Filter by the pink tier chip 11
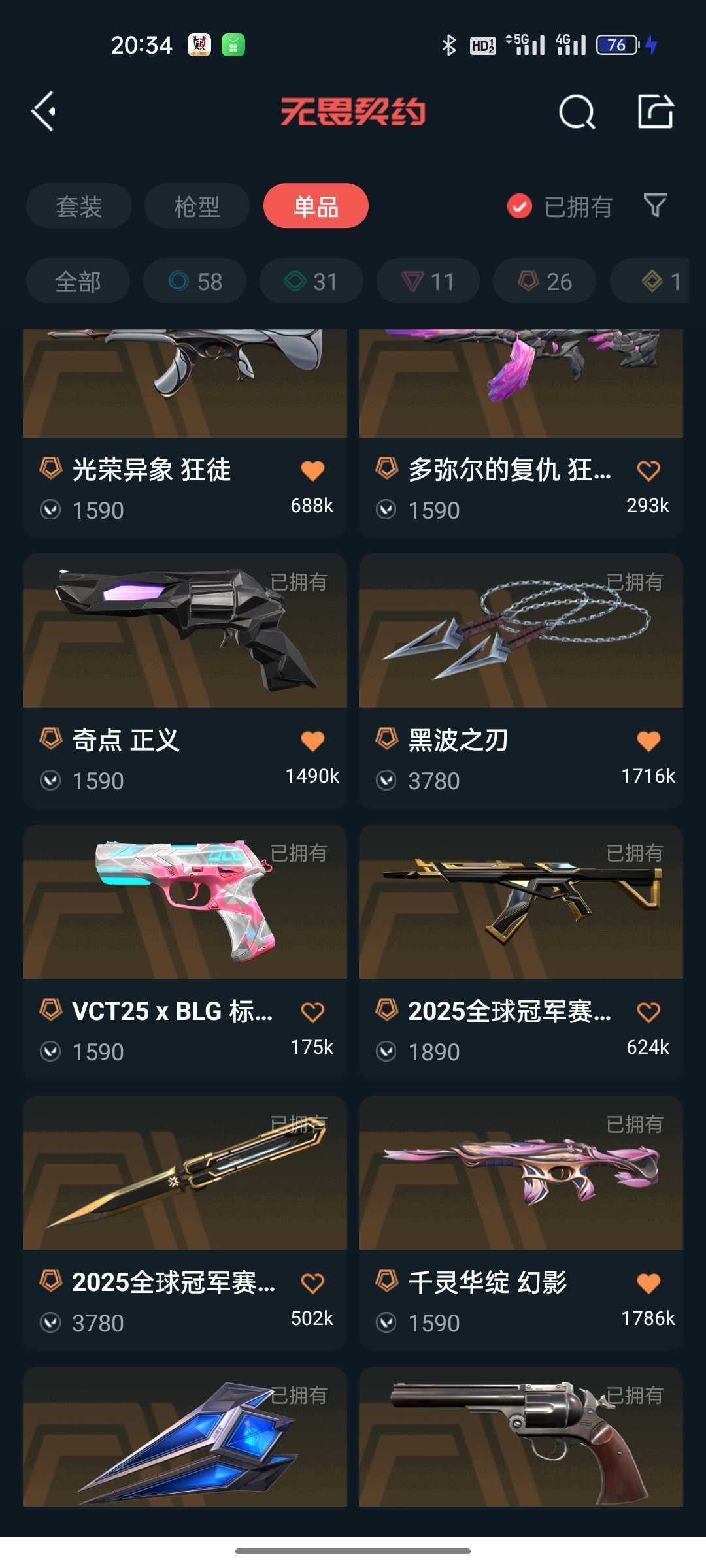The image size is (706, 1568). (x=428, y=282)
